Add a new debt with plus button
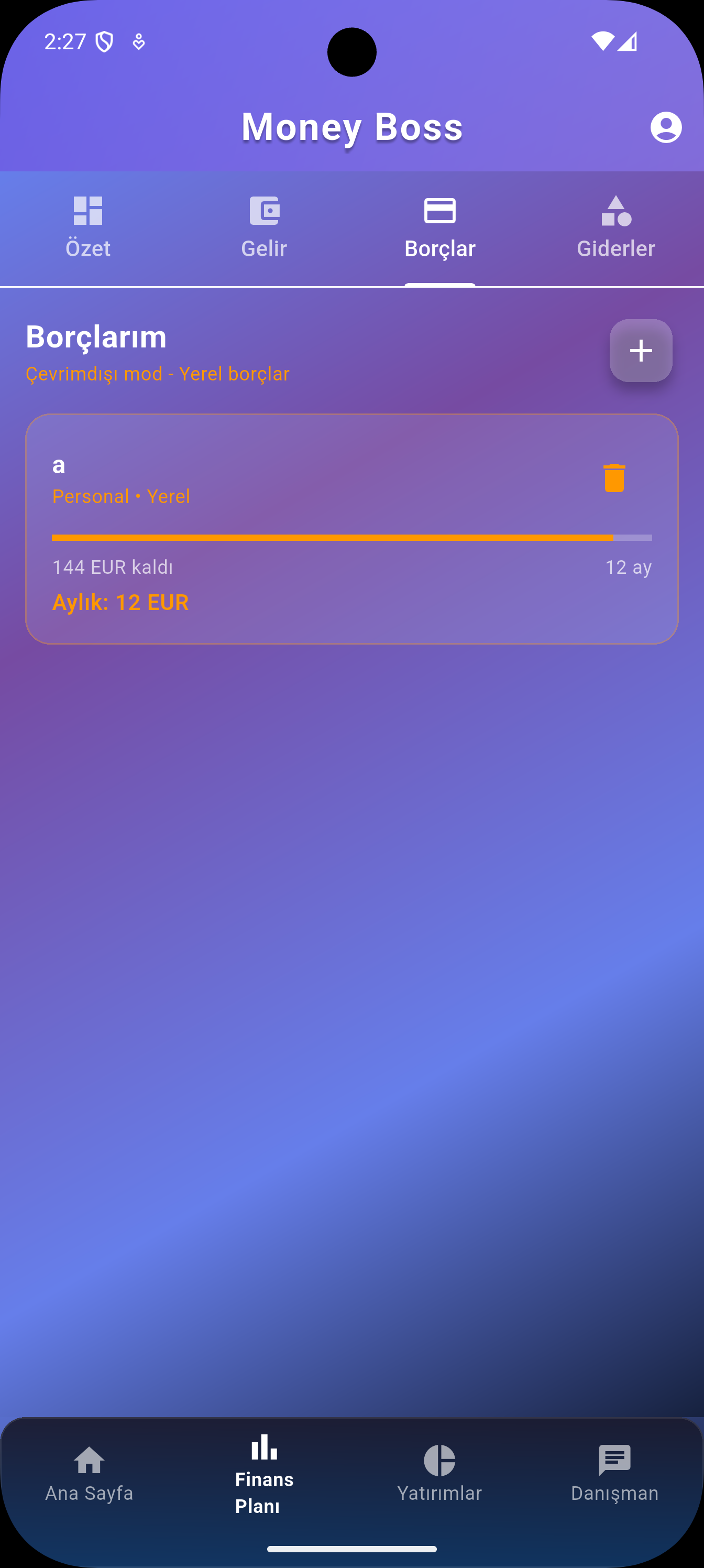Screen dimensions: 704x1568 click(640, 351)
